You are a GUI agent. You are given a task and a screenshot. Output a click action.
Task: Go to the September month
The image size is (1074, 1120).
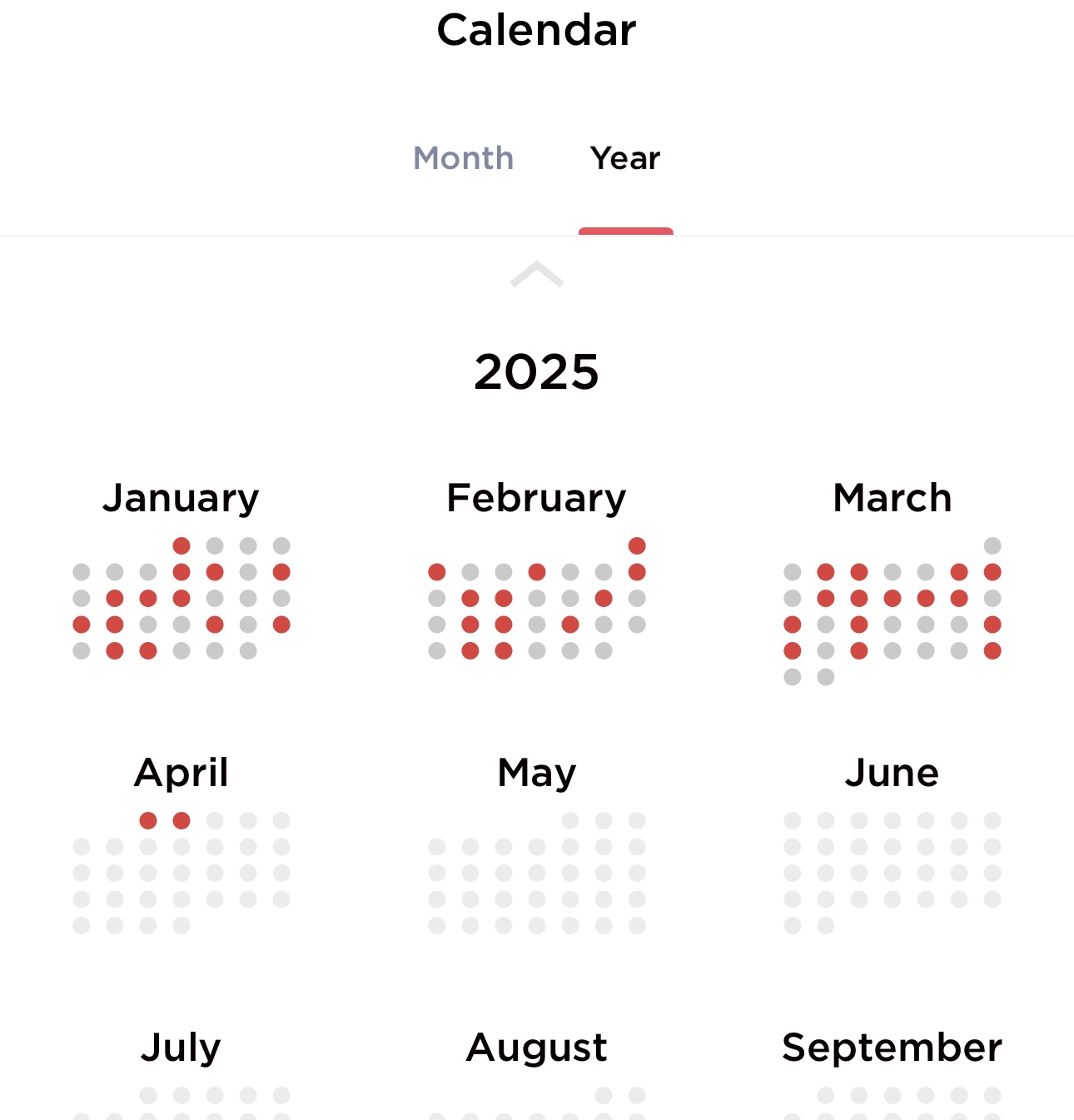coord(892,1048)
